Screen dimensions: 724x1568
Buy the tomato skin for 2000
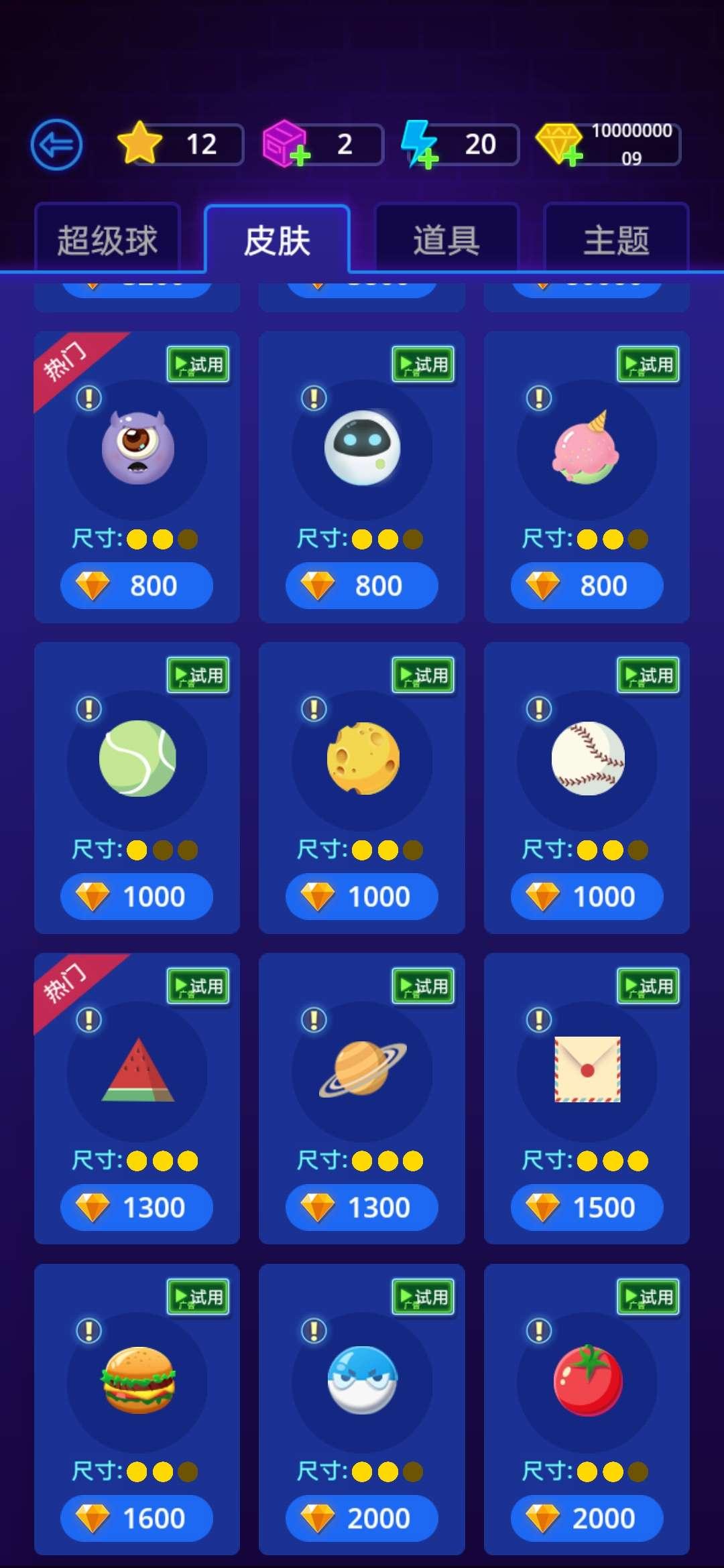pos(587,1518)
